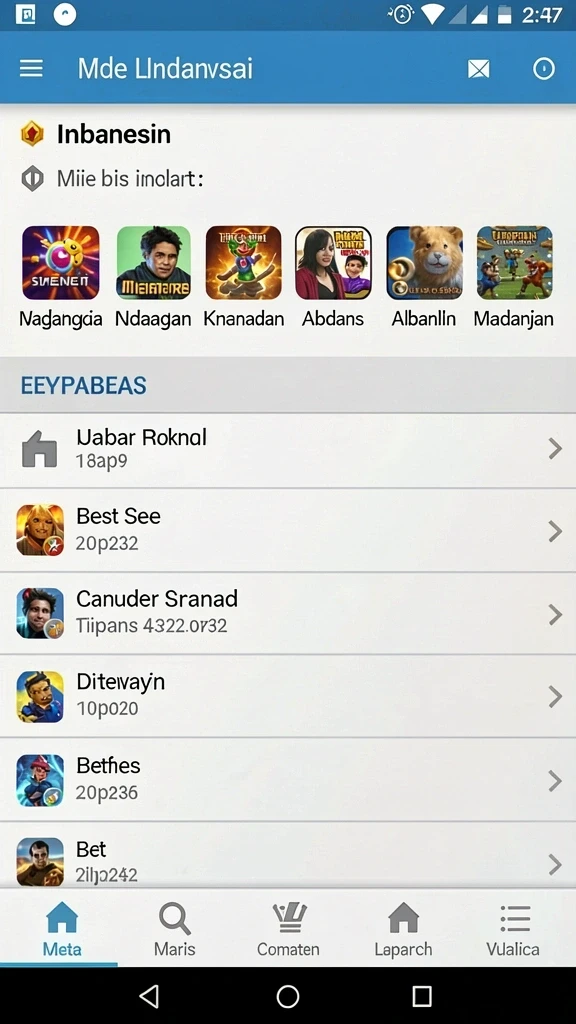This screenshot has height=1024, width=576.
Task: Open the Bet row
Action: point(288,855)
